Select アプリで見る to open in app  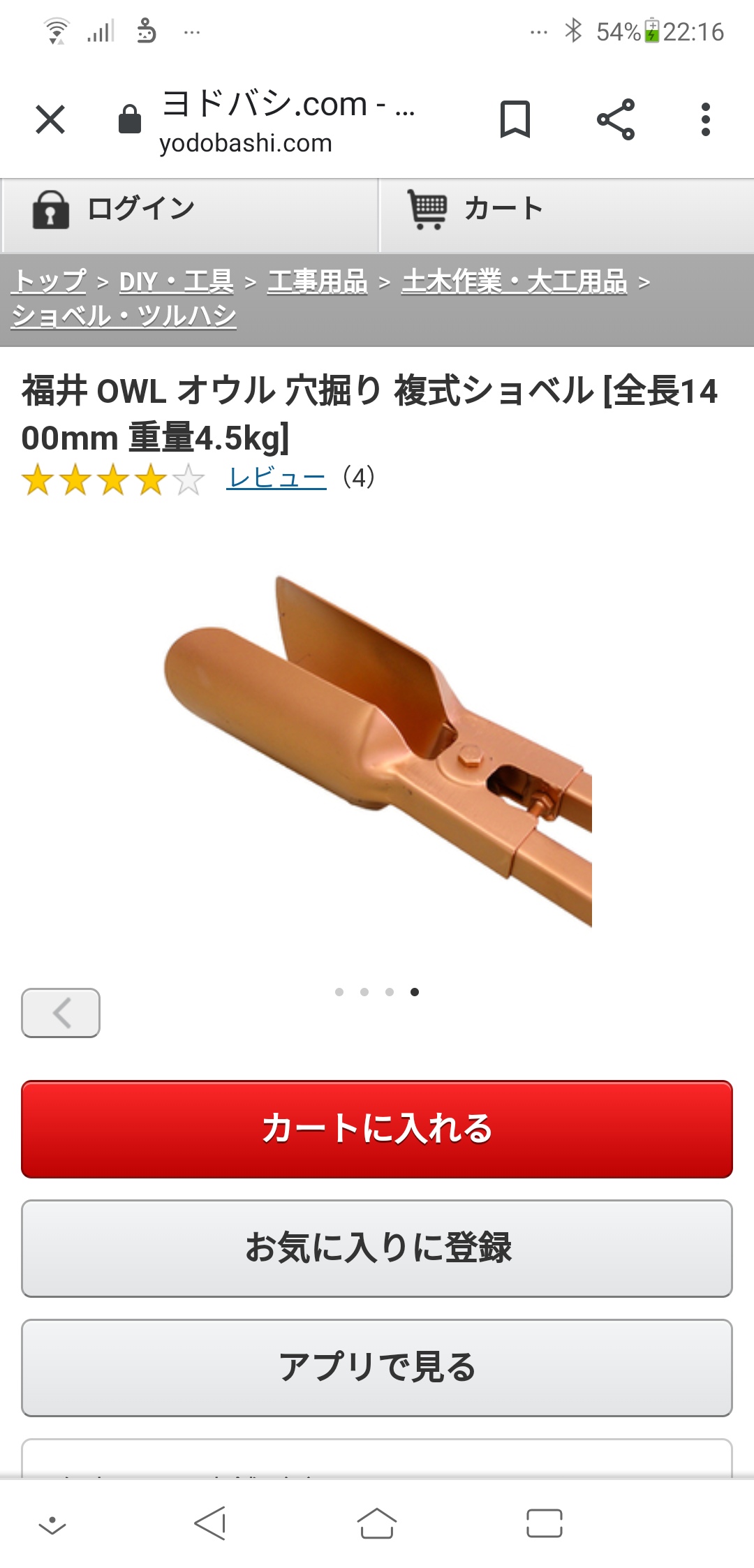tap(377, 1367)
